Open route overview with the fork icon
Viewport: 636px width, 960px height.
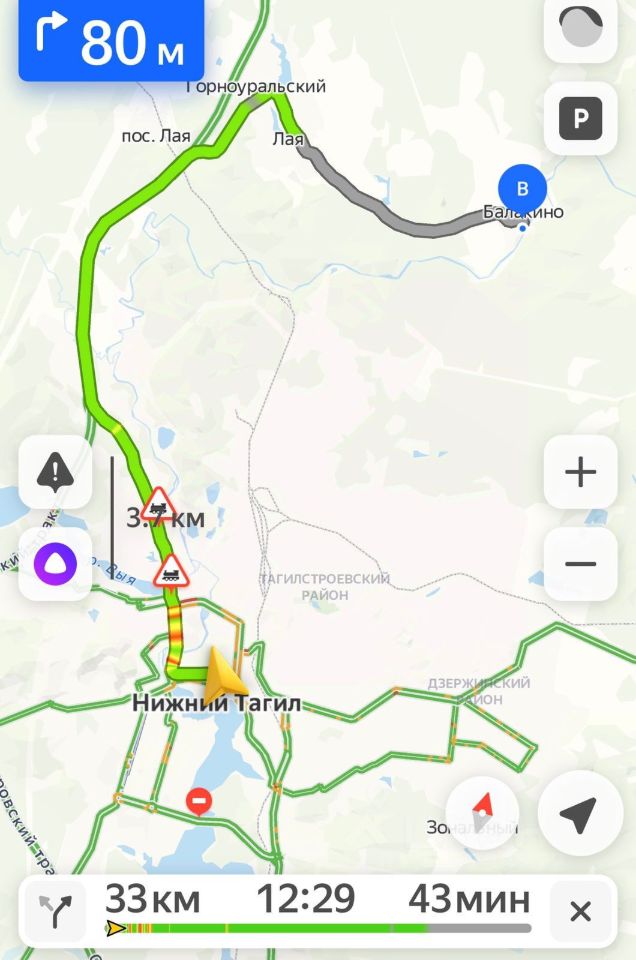(x=55, y=911)
